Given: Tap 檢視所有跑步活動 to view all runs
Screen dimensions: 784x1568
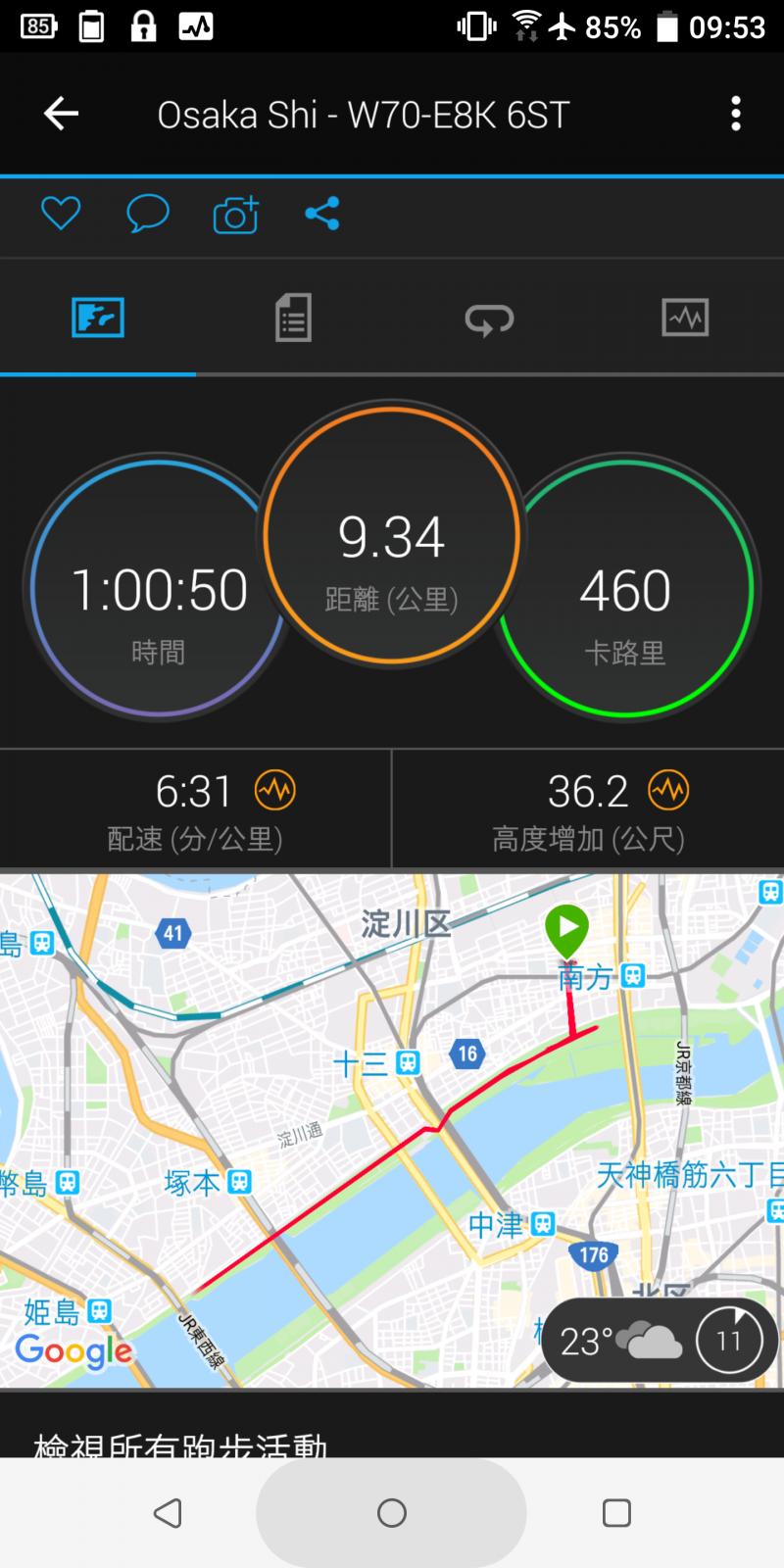Looking at the screenshot, I should tap(181, 1444).
